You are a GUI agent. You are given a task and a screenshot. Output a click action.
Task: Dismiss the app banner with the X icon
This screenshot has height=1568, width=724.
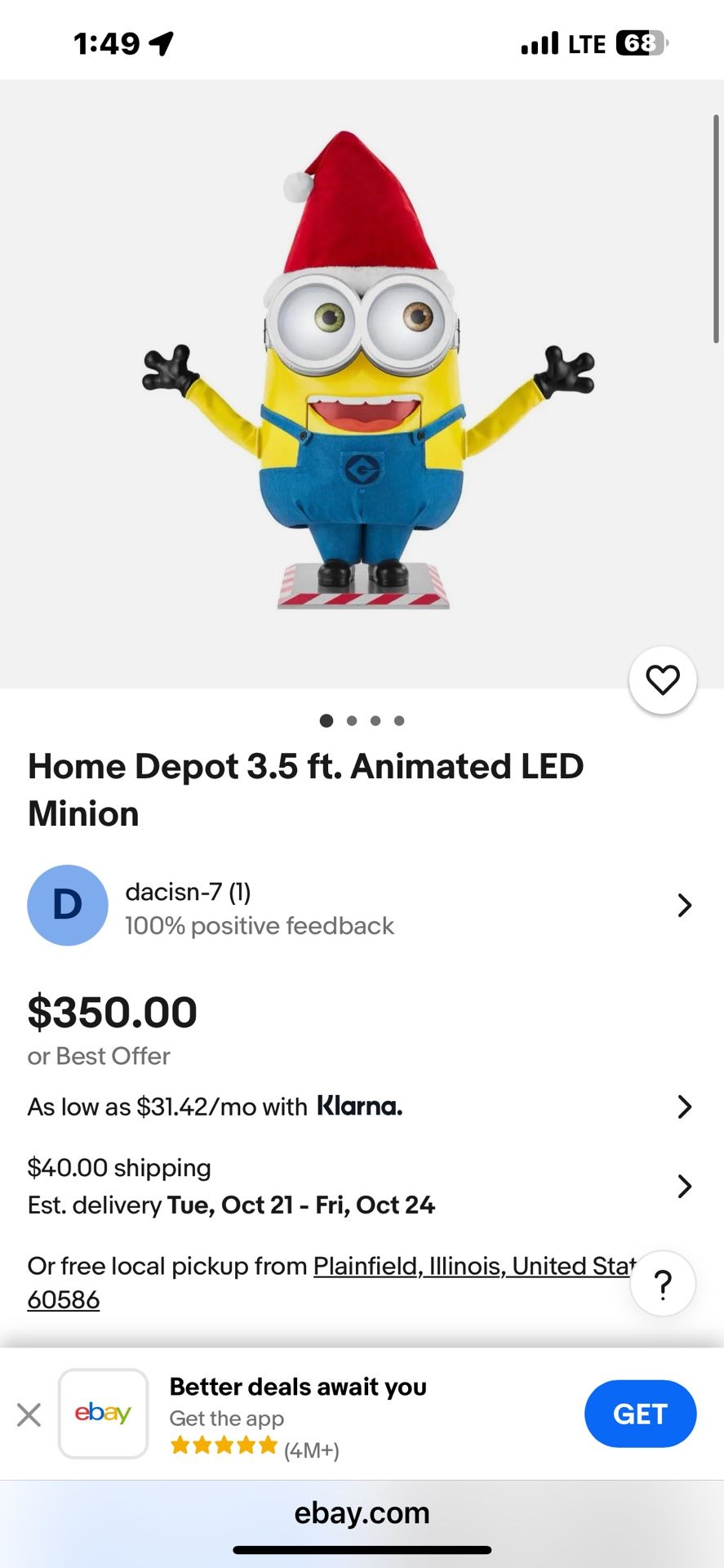[29, 1414]
